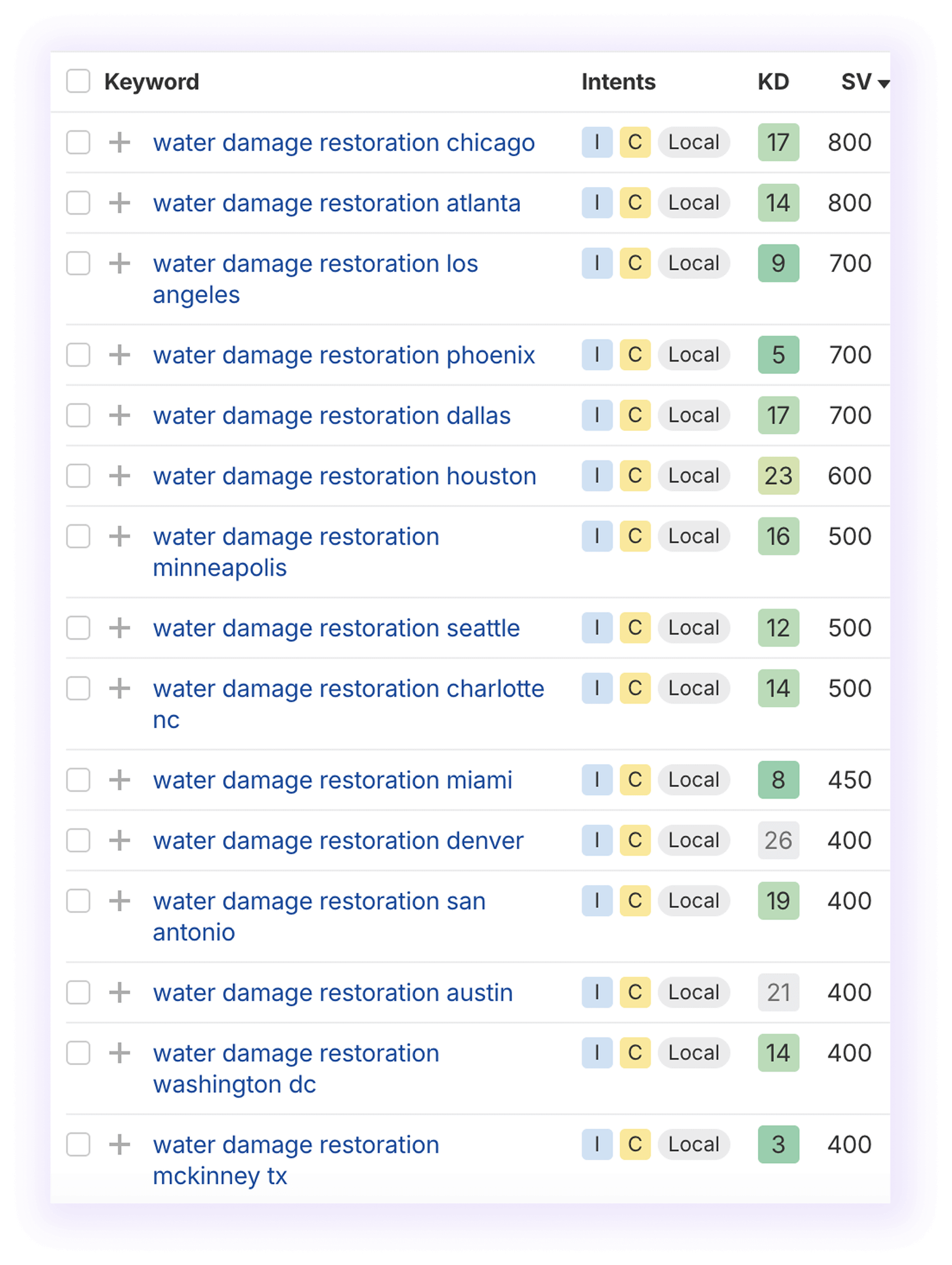Tick the select-all checkbox beside Keyword
952x1265 pixels.
tap(78, 81)
